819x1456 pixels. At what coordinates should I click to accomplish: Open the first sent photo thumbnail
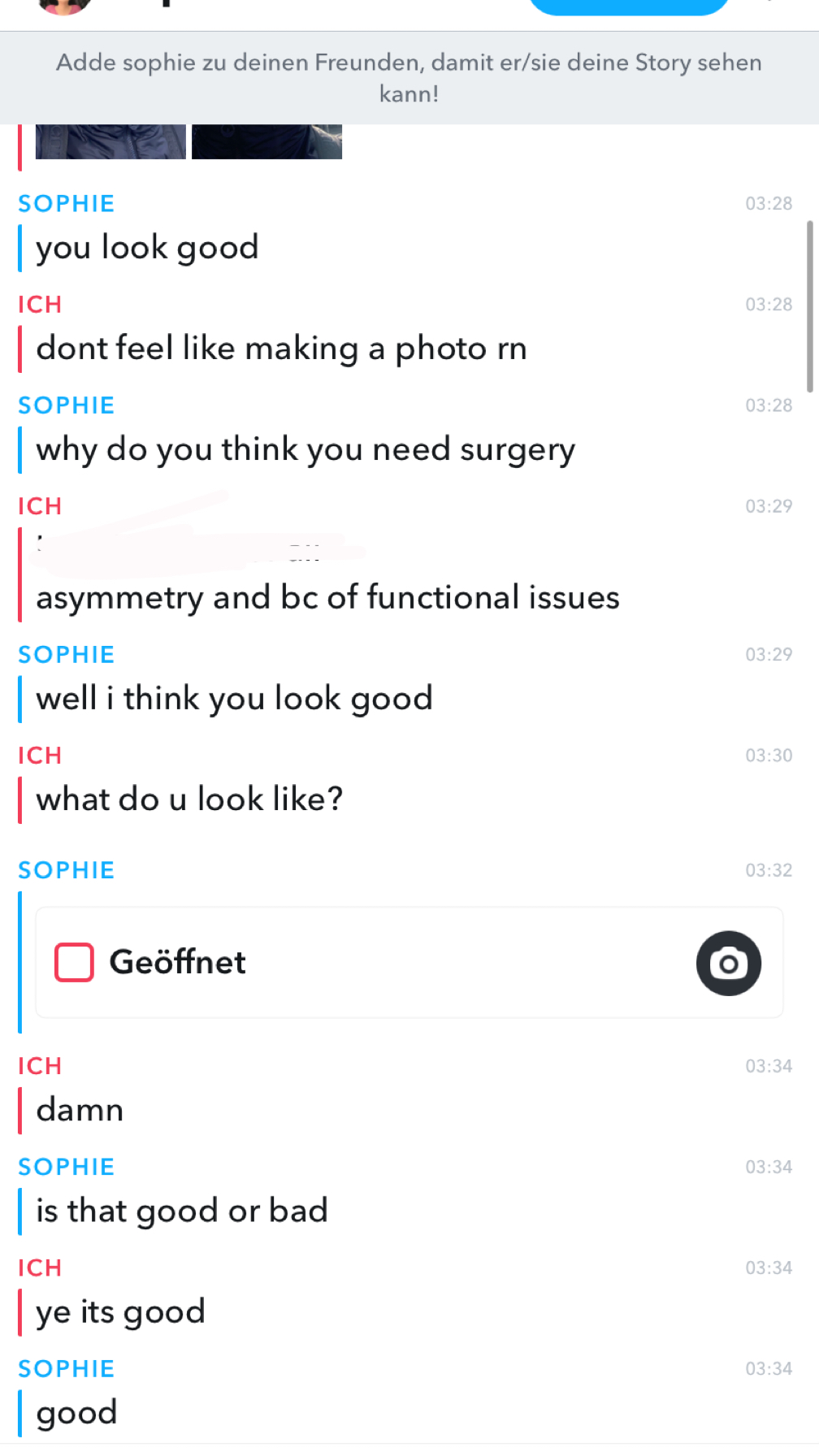point(110,141)
